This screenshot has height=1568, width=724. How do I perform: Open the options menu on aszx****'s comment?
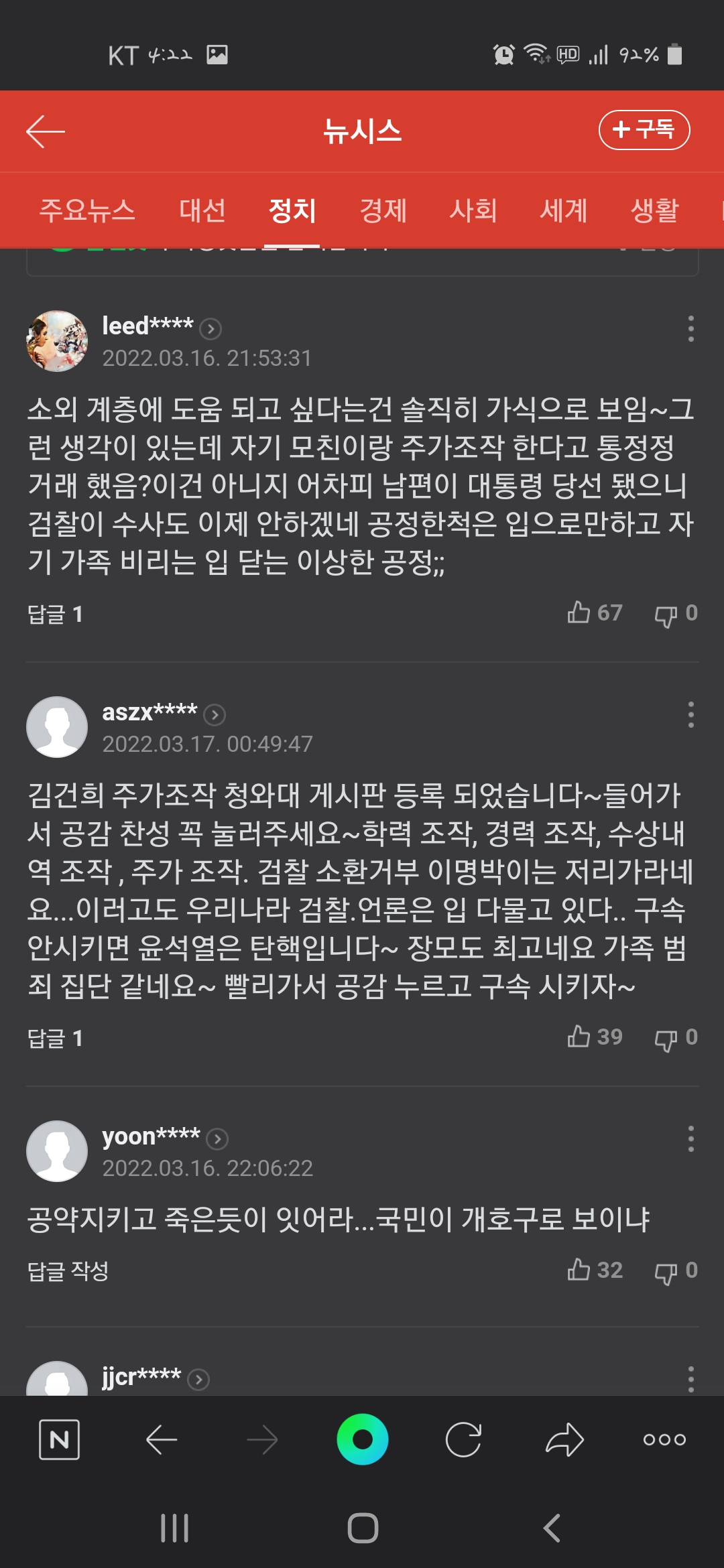(690, 715)
